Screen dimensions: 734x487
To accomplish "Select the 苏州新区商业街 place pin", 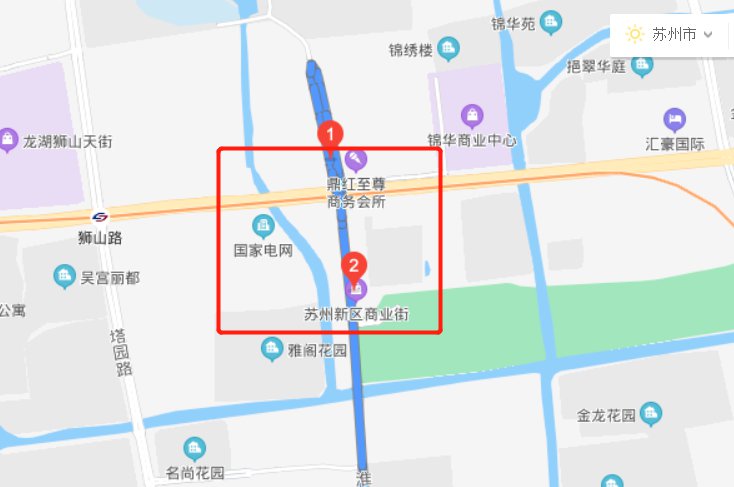I will (355, 290).
